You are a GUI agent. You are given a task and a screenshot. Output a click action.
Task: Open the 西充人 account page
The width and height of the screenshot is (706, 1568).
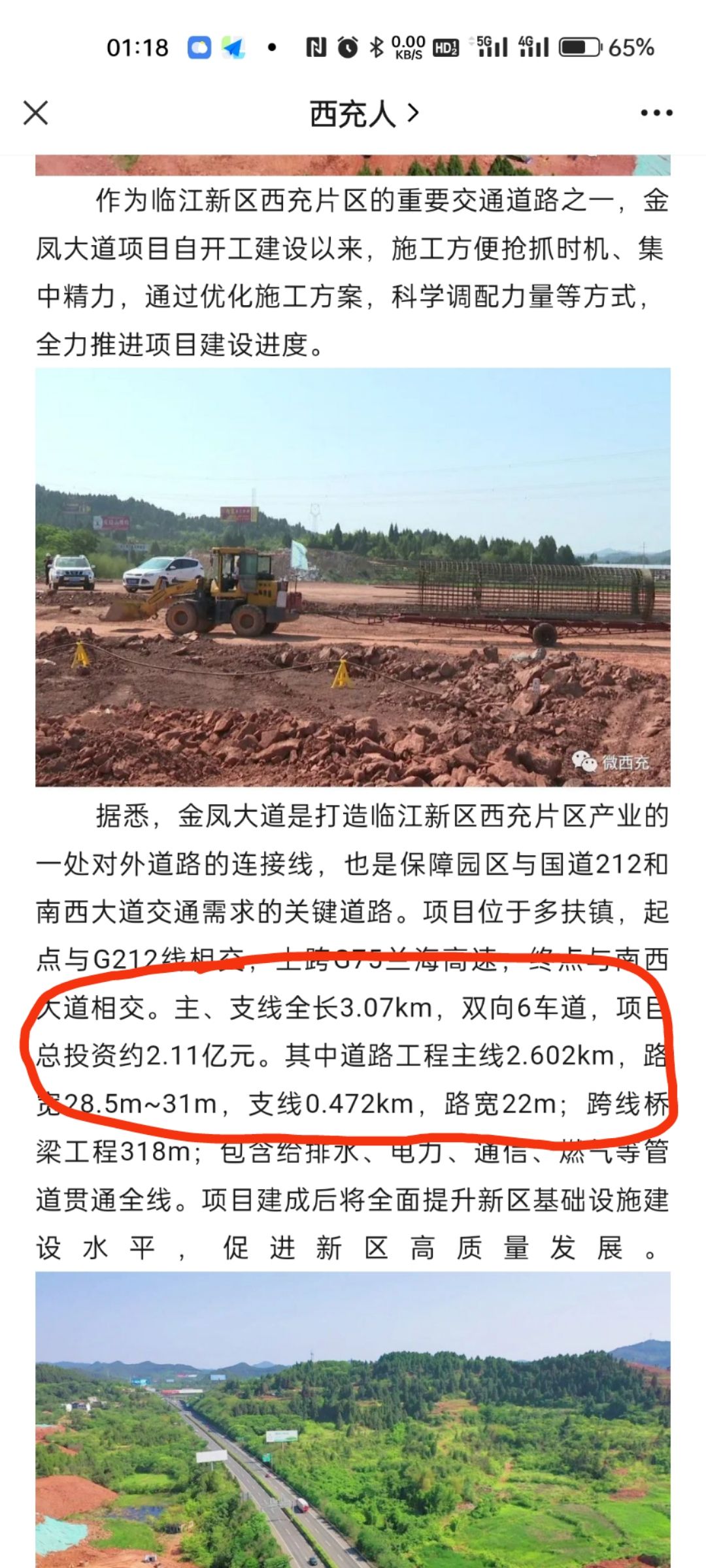tap(363, 114)
